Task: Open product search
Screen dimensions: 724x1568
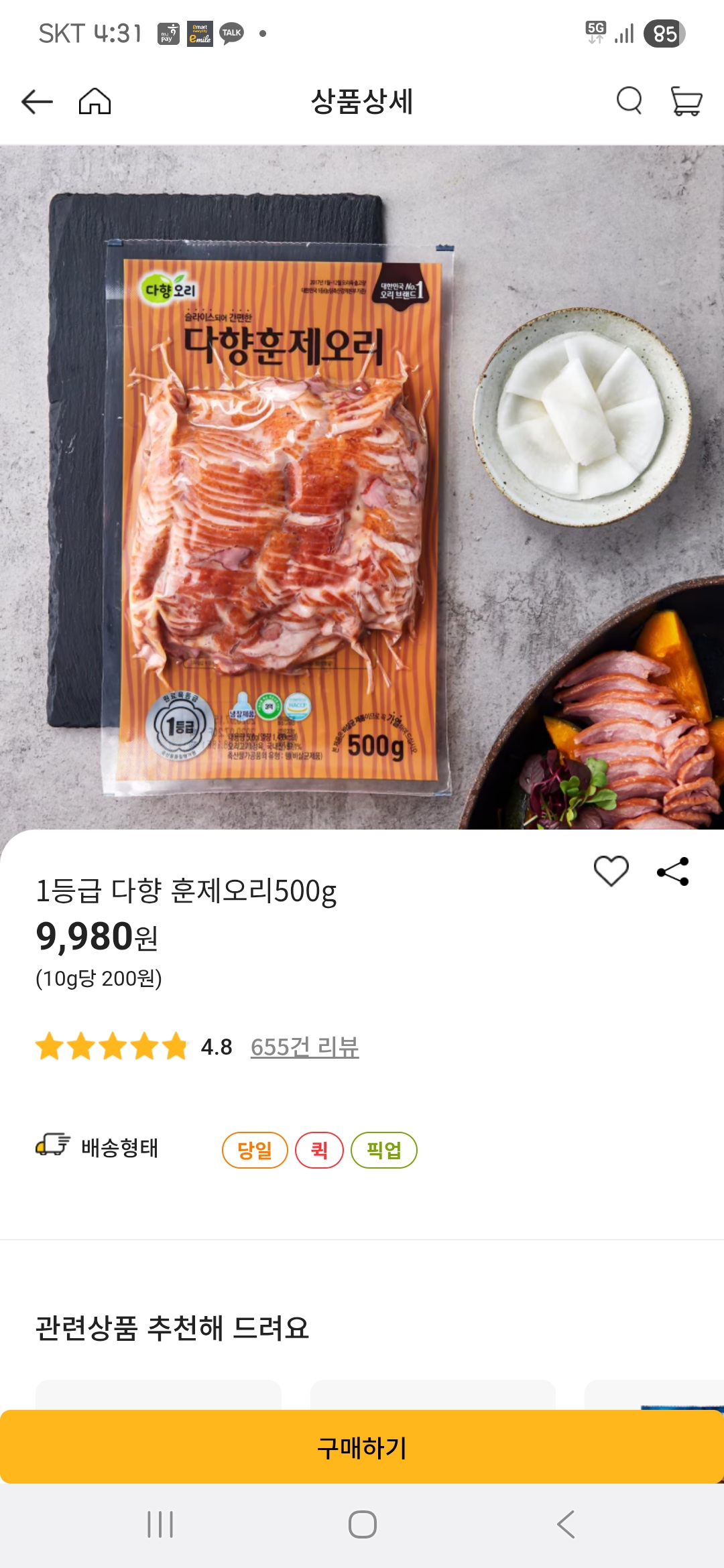Action: (629, 102)
